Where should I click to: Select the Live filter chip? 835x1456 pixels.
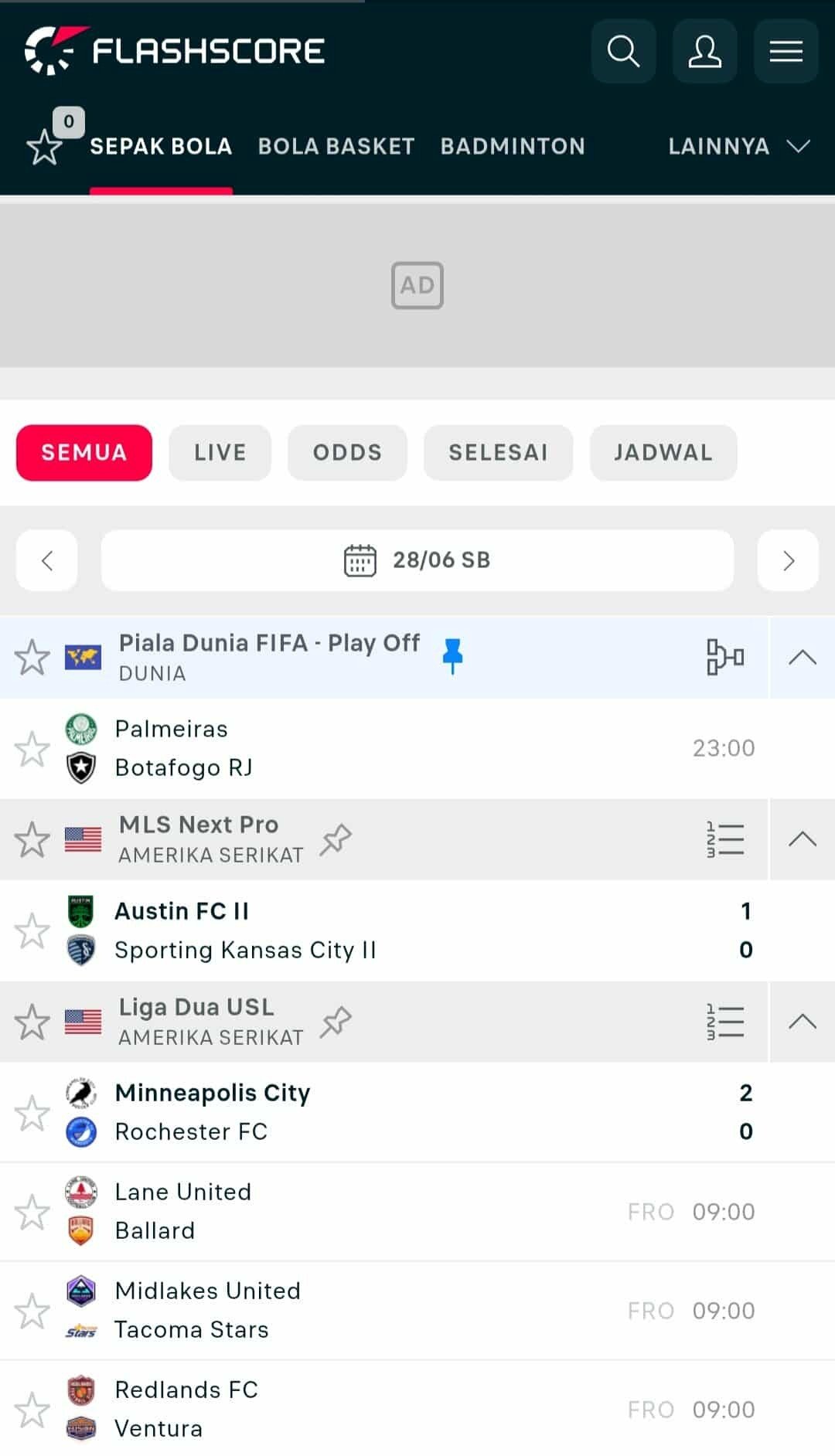coord(220,452)
